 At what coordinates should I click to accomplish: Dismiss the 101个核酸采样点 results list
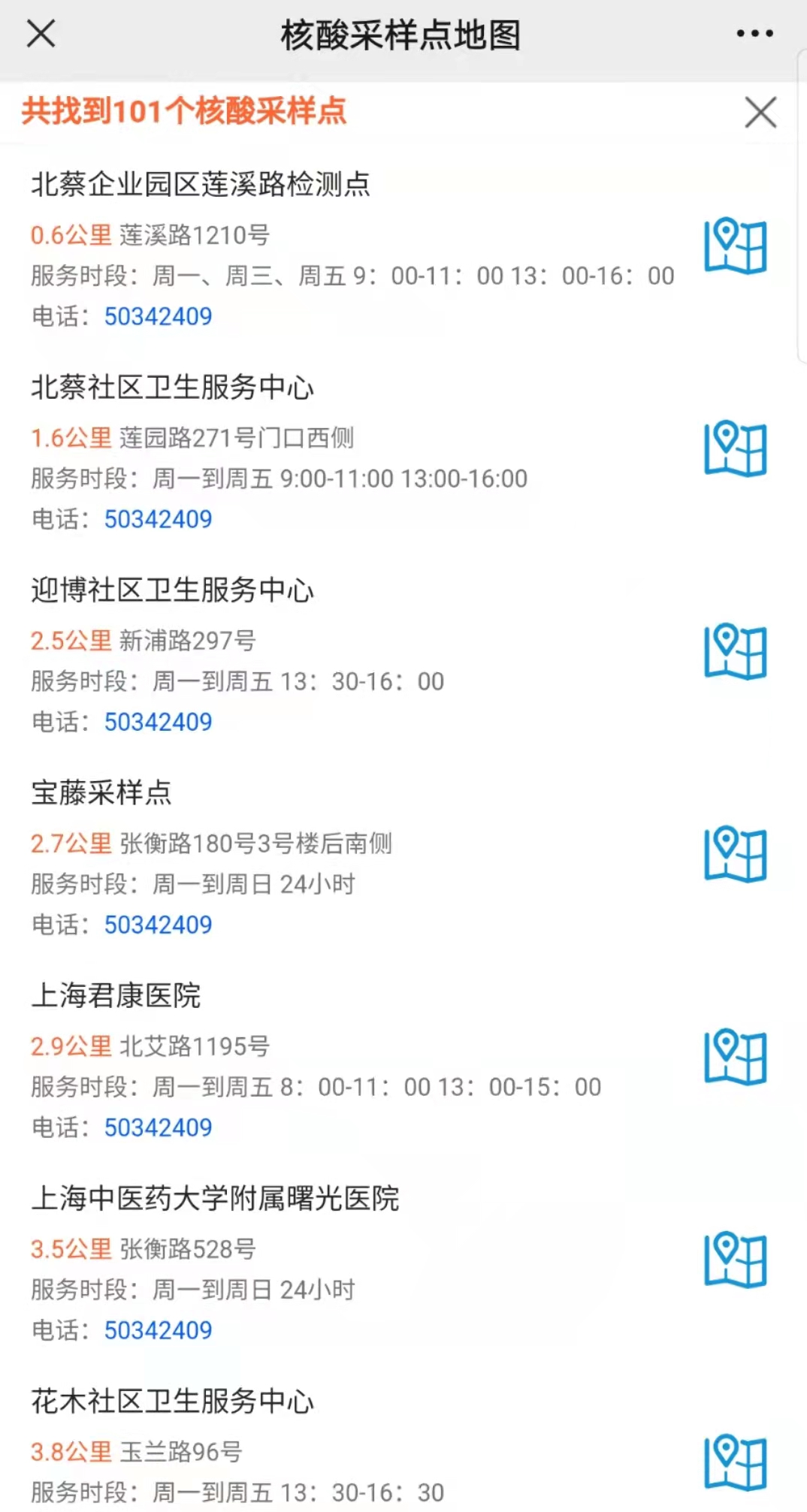click(x=760, y=113)
